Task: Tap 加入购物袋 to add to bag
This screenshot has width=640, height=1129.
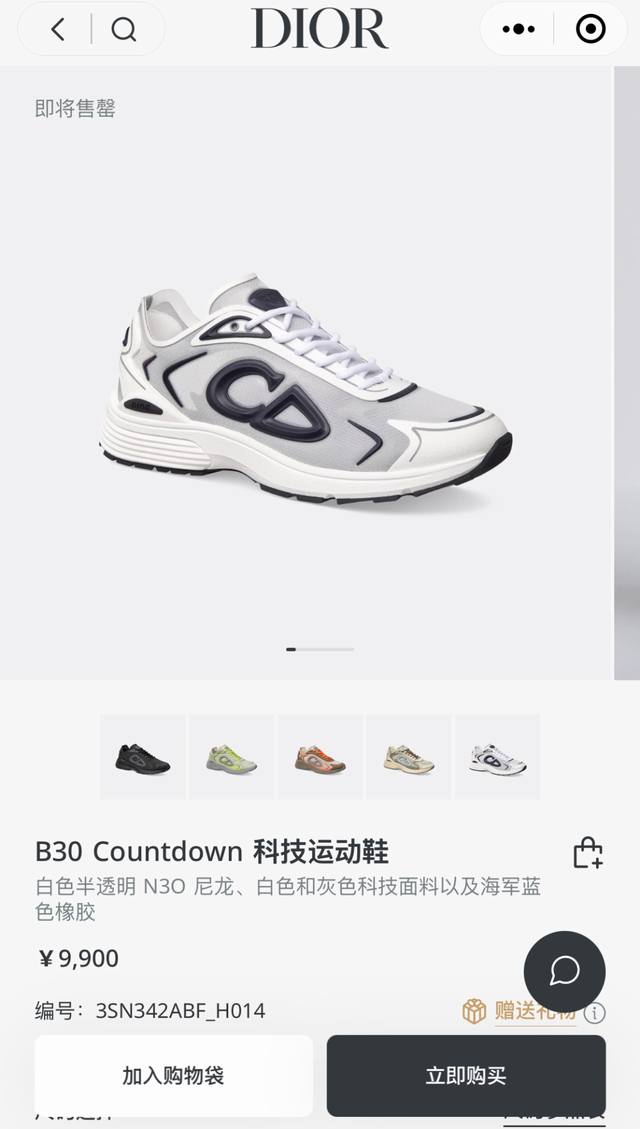Action: (173, 1076)
